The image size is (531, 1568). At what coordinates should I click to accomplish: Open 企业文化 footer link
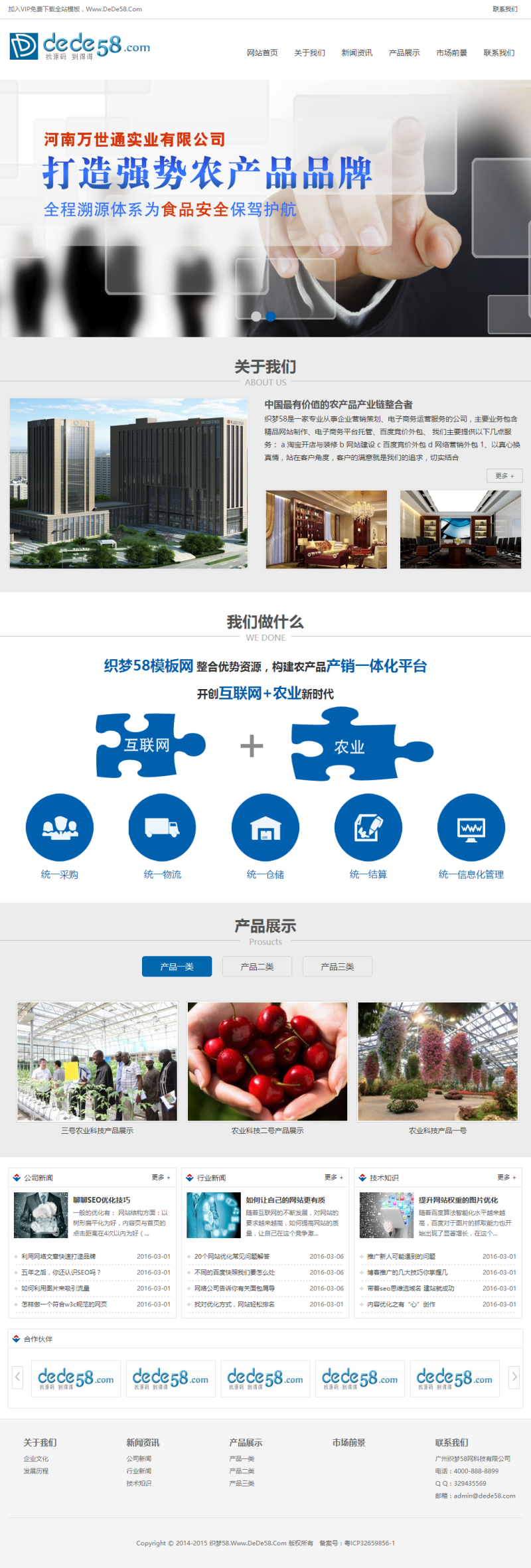point(36,1459)
